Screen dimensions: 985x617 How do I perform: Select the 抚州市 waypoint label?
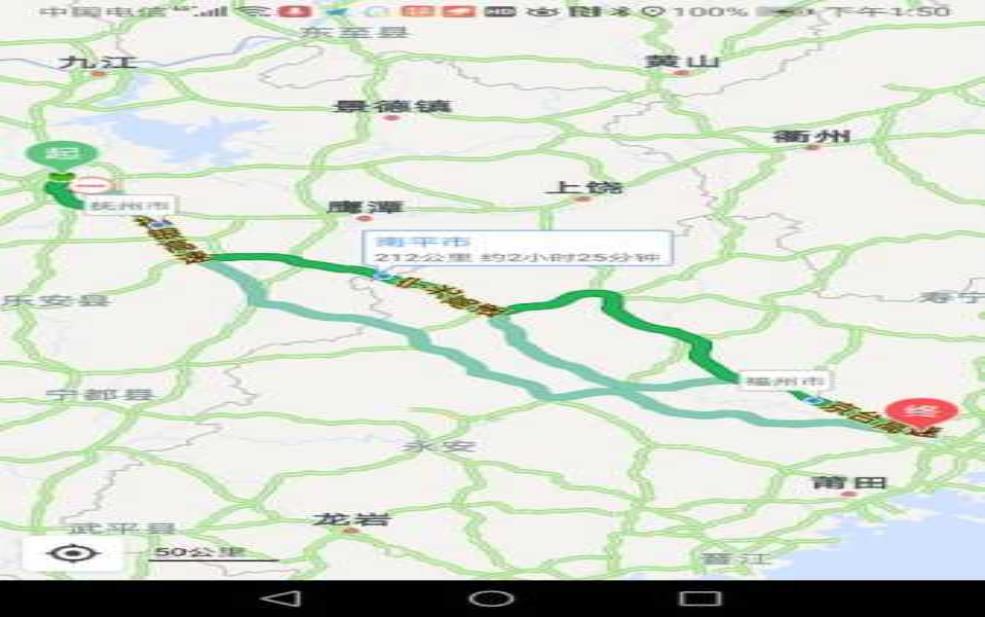[116, 206]
